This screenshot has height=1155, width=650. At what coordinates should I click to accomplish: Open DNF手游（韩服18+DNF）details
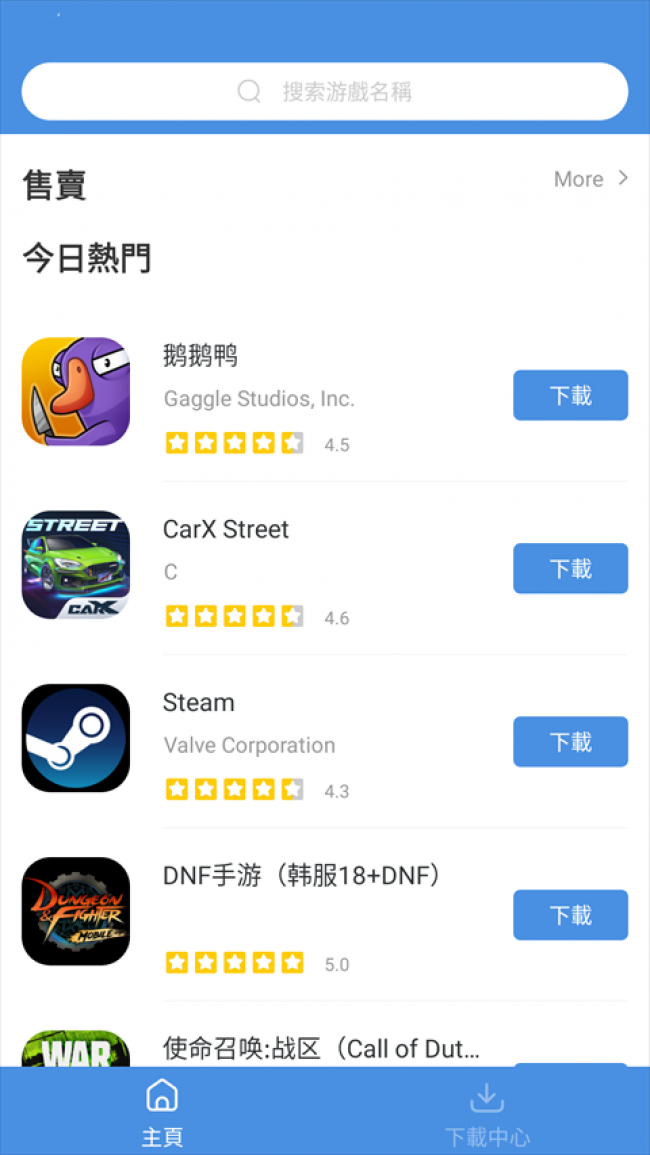tap(302, 876)
